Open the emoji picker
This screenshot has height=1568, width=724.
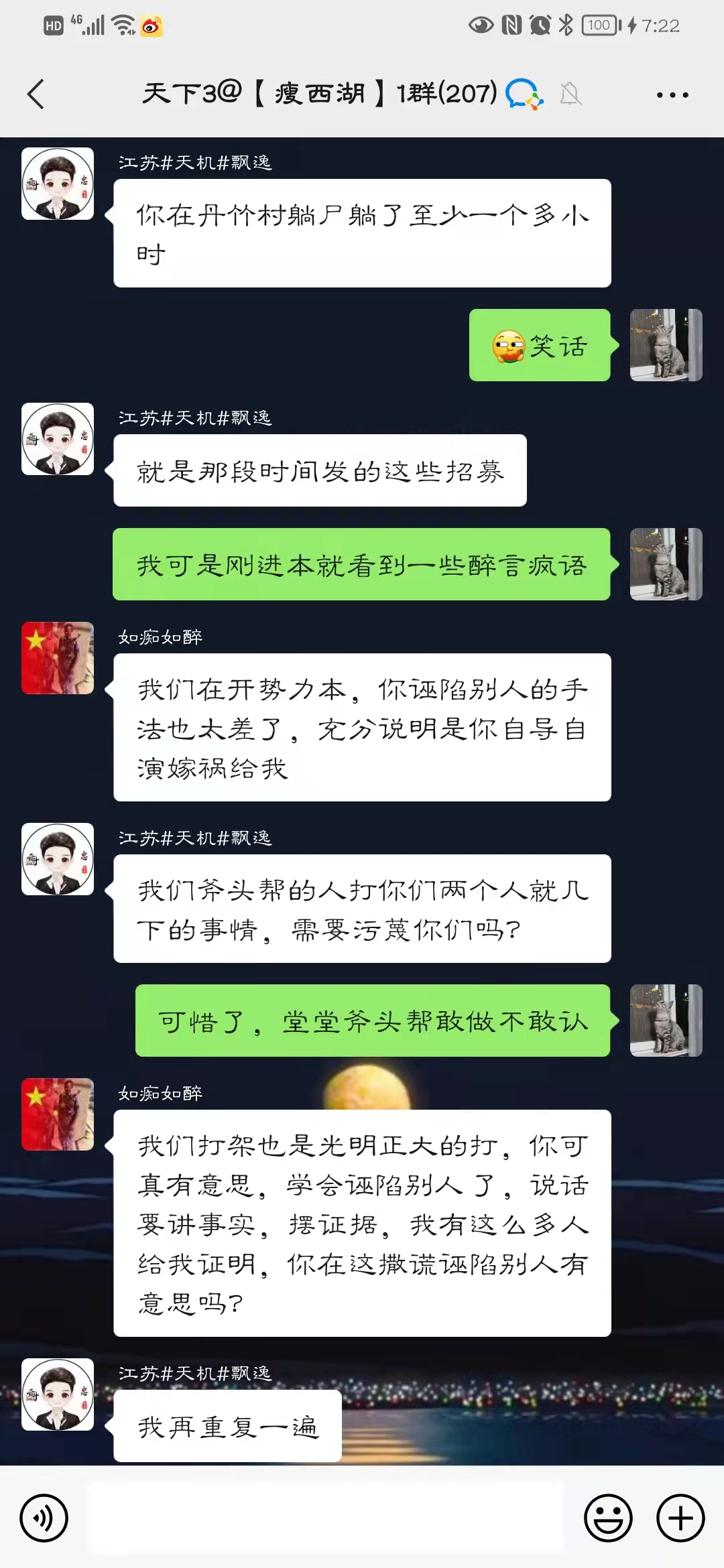[x=608, y=1518]
